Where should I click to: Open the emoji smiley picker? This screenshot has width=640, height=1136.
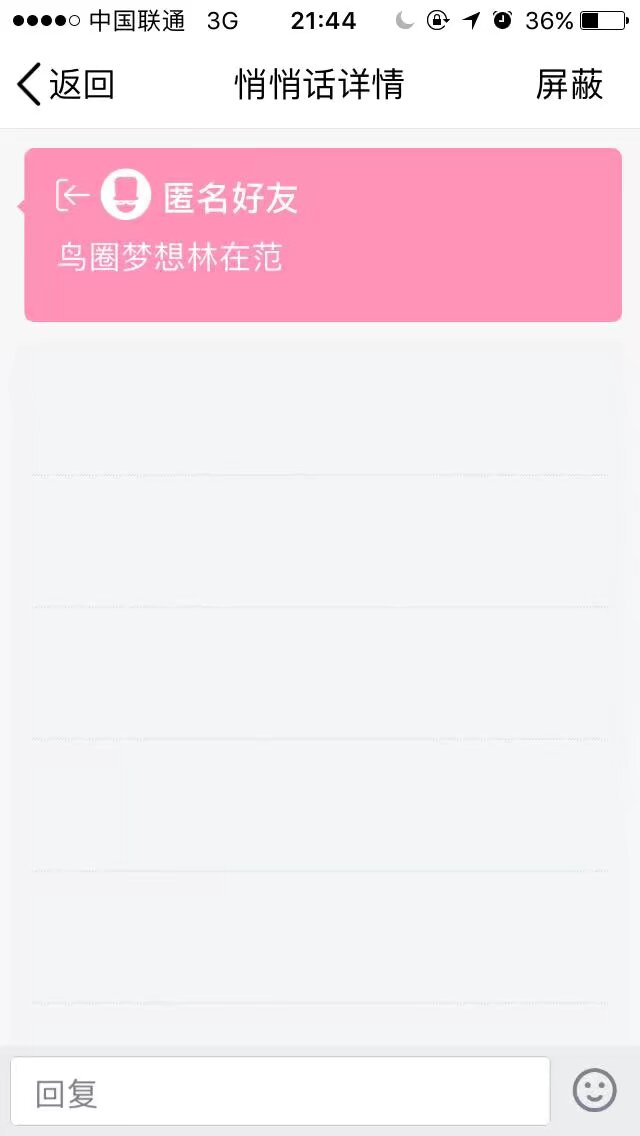point(594,1090)
